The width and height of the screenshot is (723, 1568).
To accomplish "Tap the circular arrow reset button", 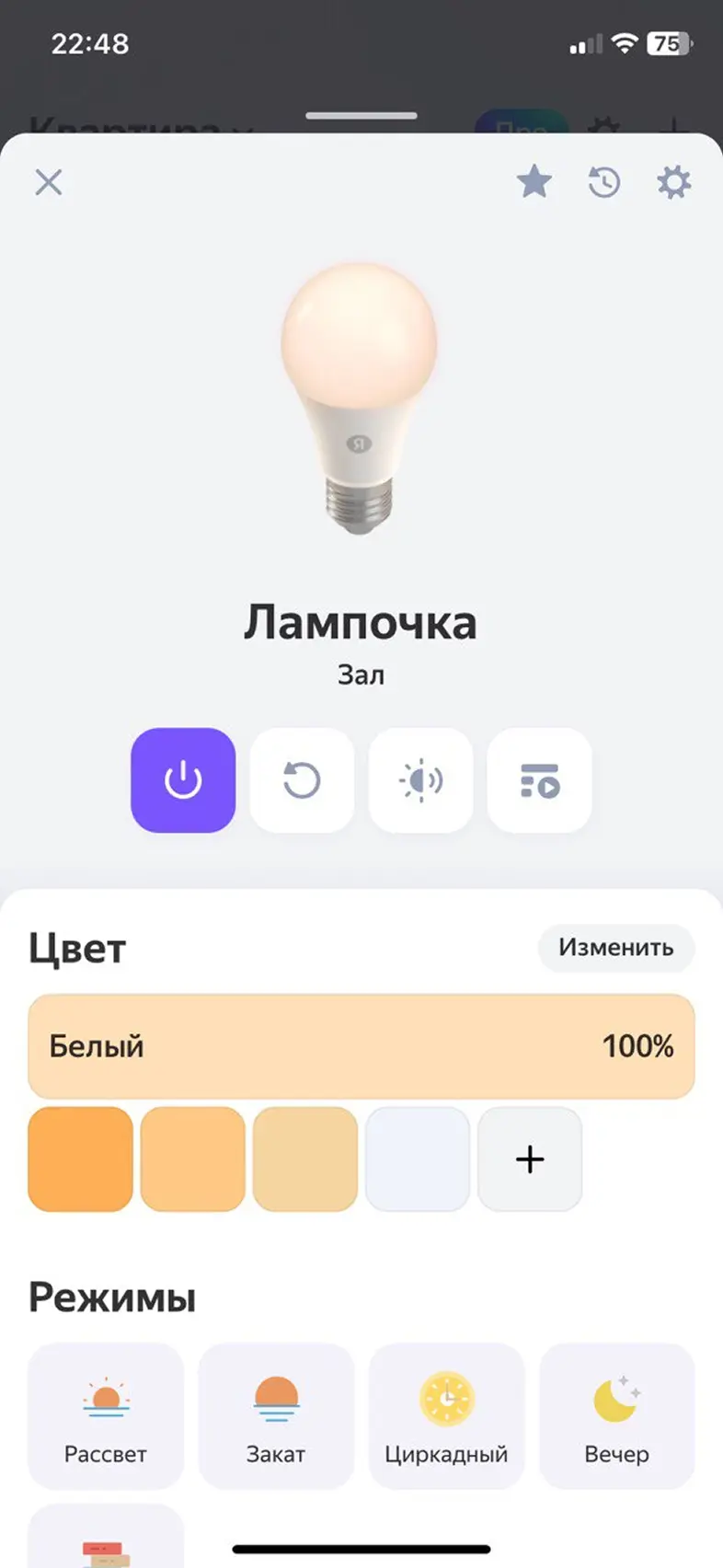I will coord(302,780).
